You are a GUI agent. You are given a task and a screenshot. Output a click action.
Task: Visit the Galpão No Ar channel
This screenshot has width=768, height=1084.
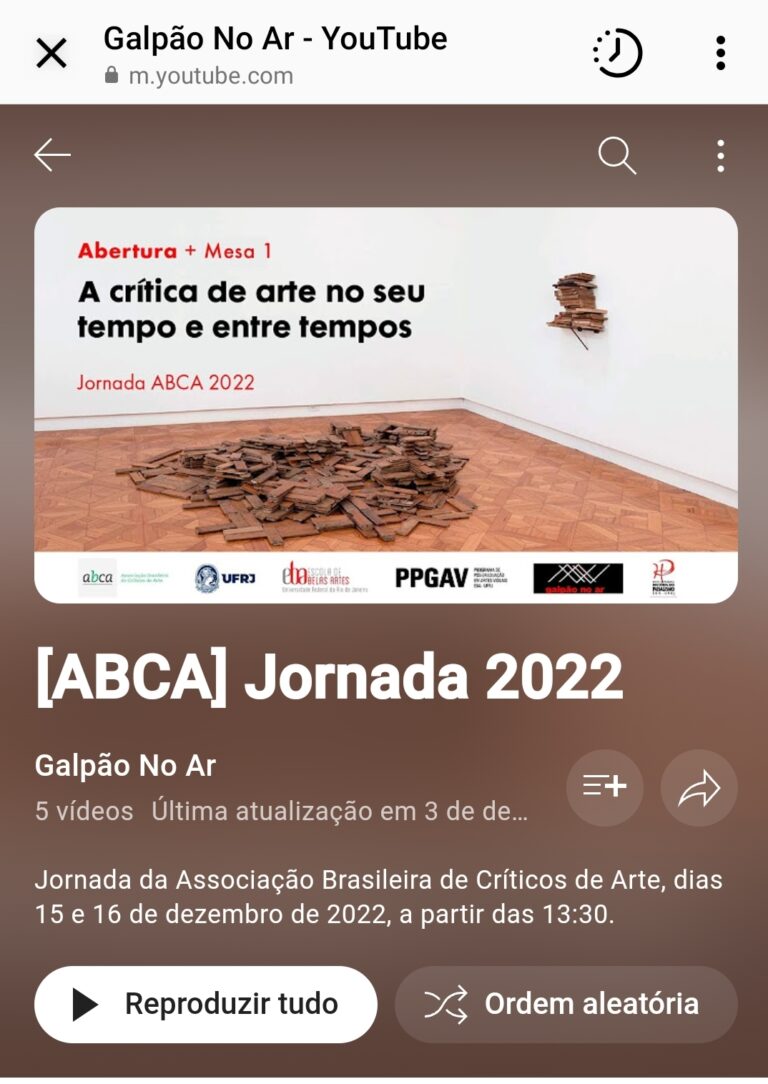click(125, 766)
